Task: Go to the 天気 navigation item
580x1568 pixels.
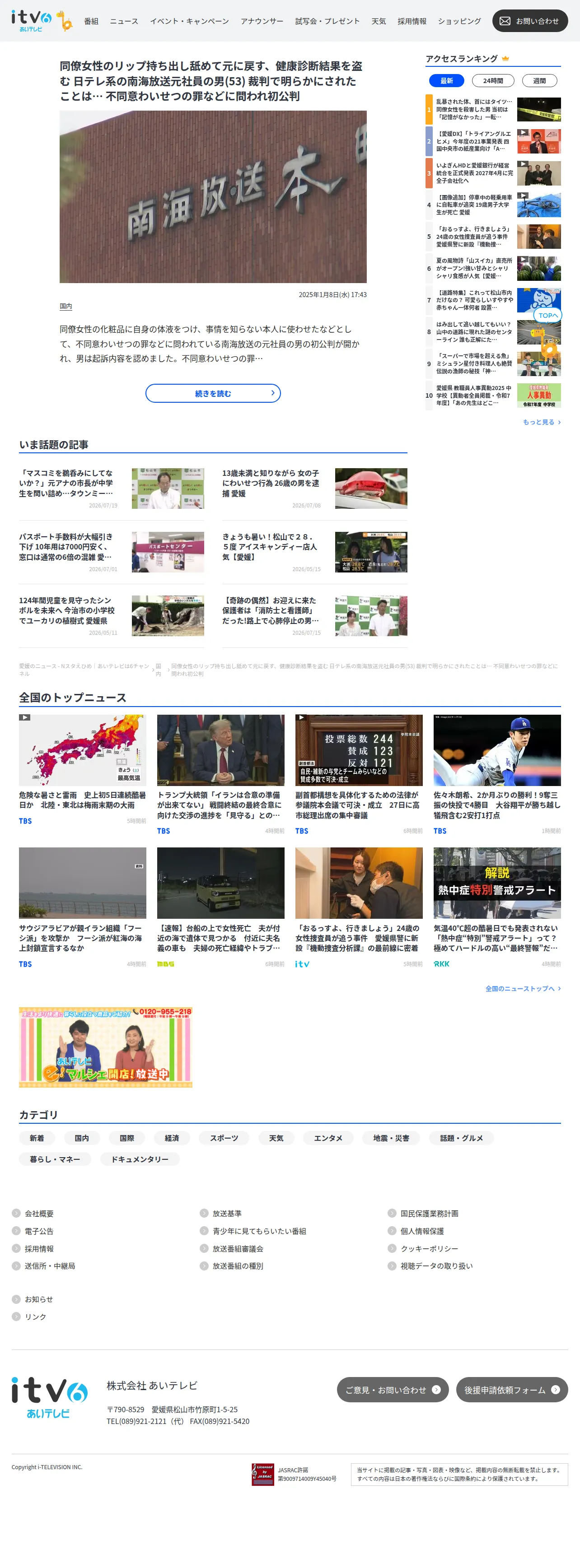Action: click(x=379, y=21)
